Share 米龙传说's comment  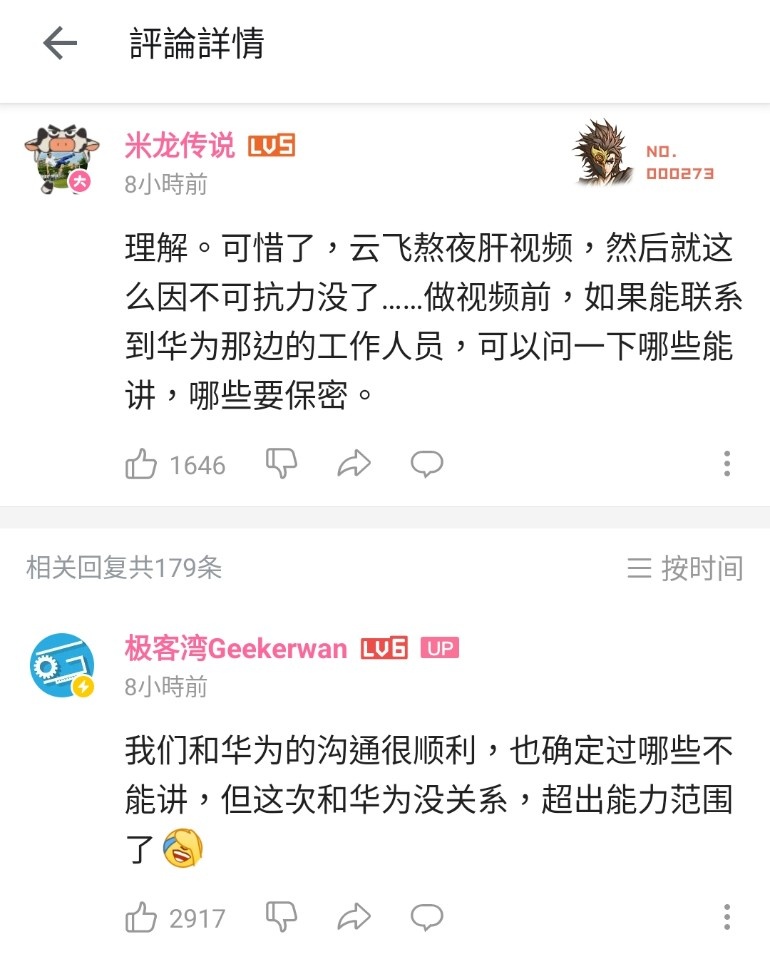click(354, 463)
